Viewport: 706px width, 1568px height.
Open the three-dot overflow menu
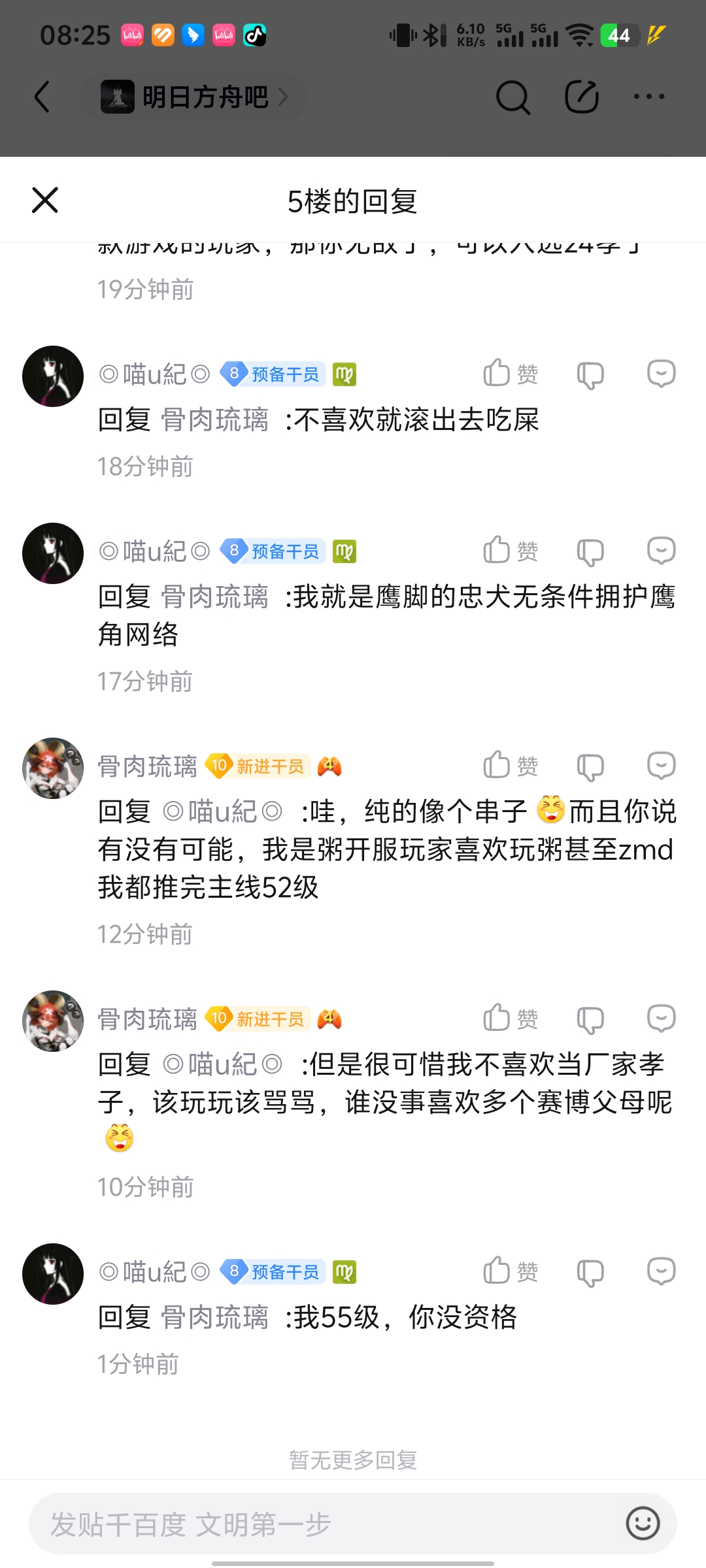coord(648,97)
